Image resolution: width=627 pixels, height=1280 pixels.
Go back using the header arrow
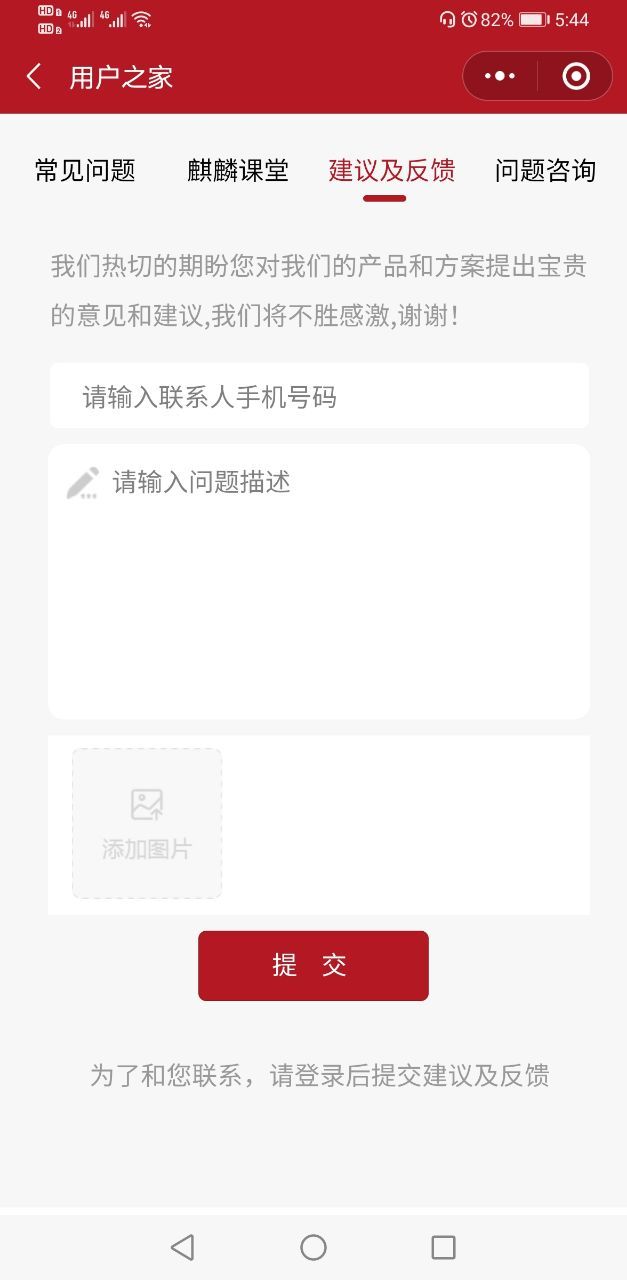[x=34, y=77]
